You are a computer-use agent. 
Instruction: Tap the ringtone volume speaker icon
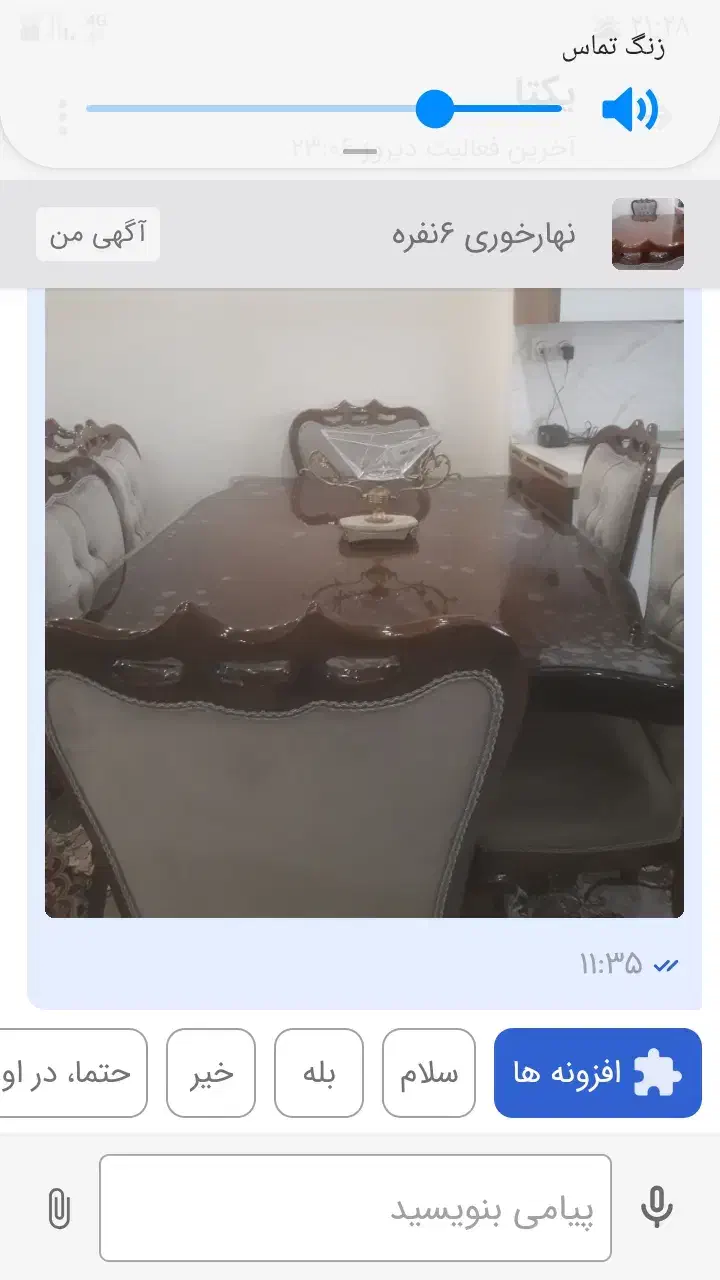tap(630, 109)
